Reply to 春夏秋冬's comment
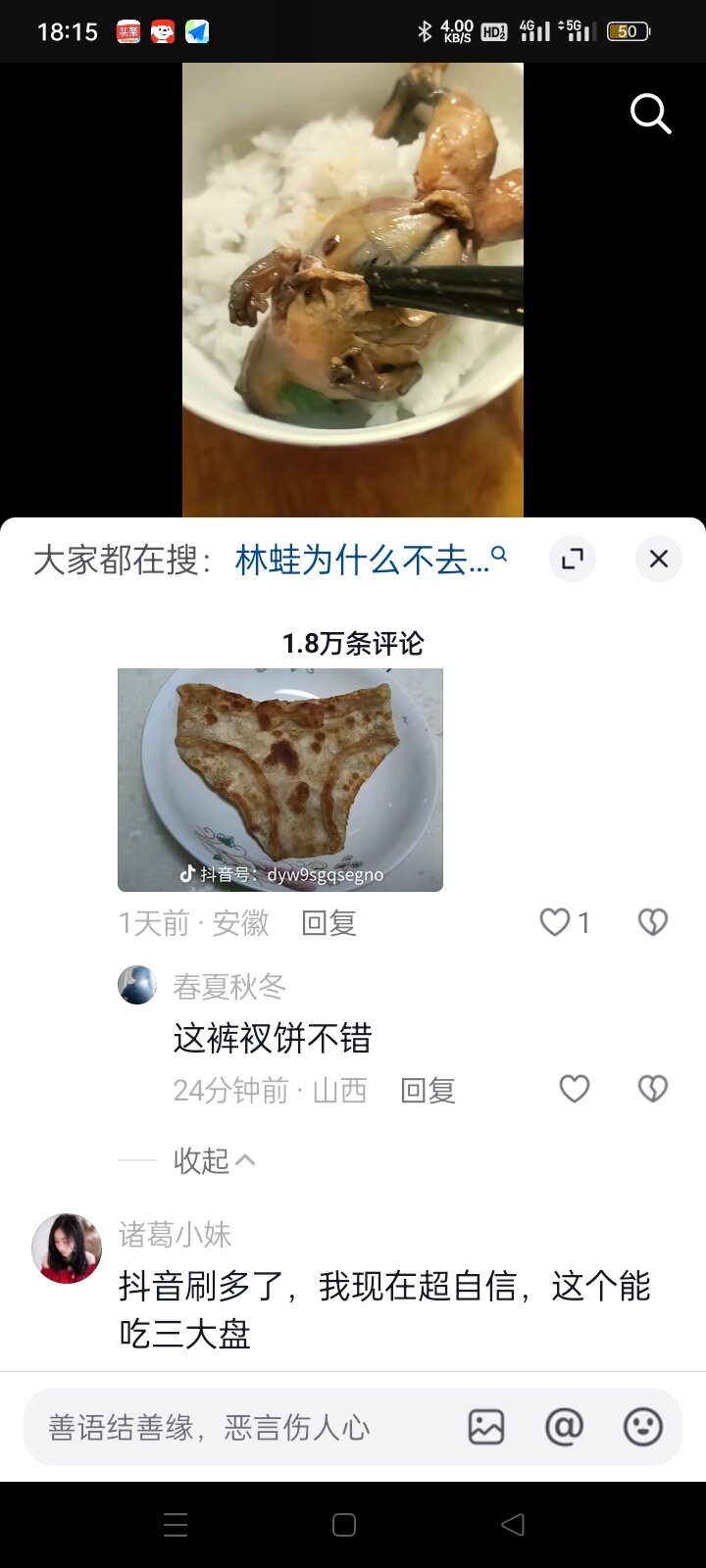The height and width of the screenshot is (1568, 706). 428,1091
